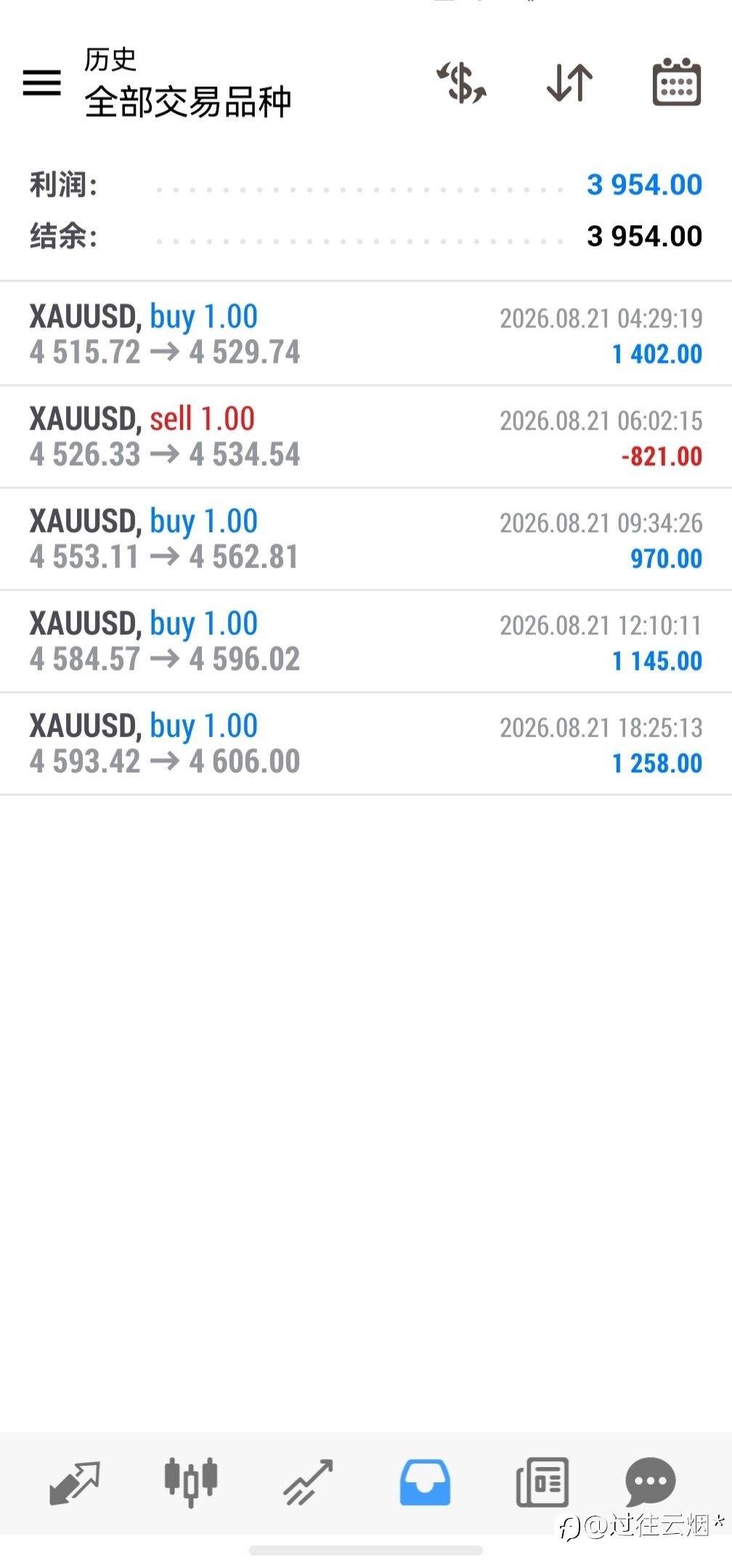Open the buy trade closed at 04:29:19
The height and width of the screenshot is (1568, 732).
(x=366, y=334)
